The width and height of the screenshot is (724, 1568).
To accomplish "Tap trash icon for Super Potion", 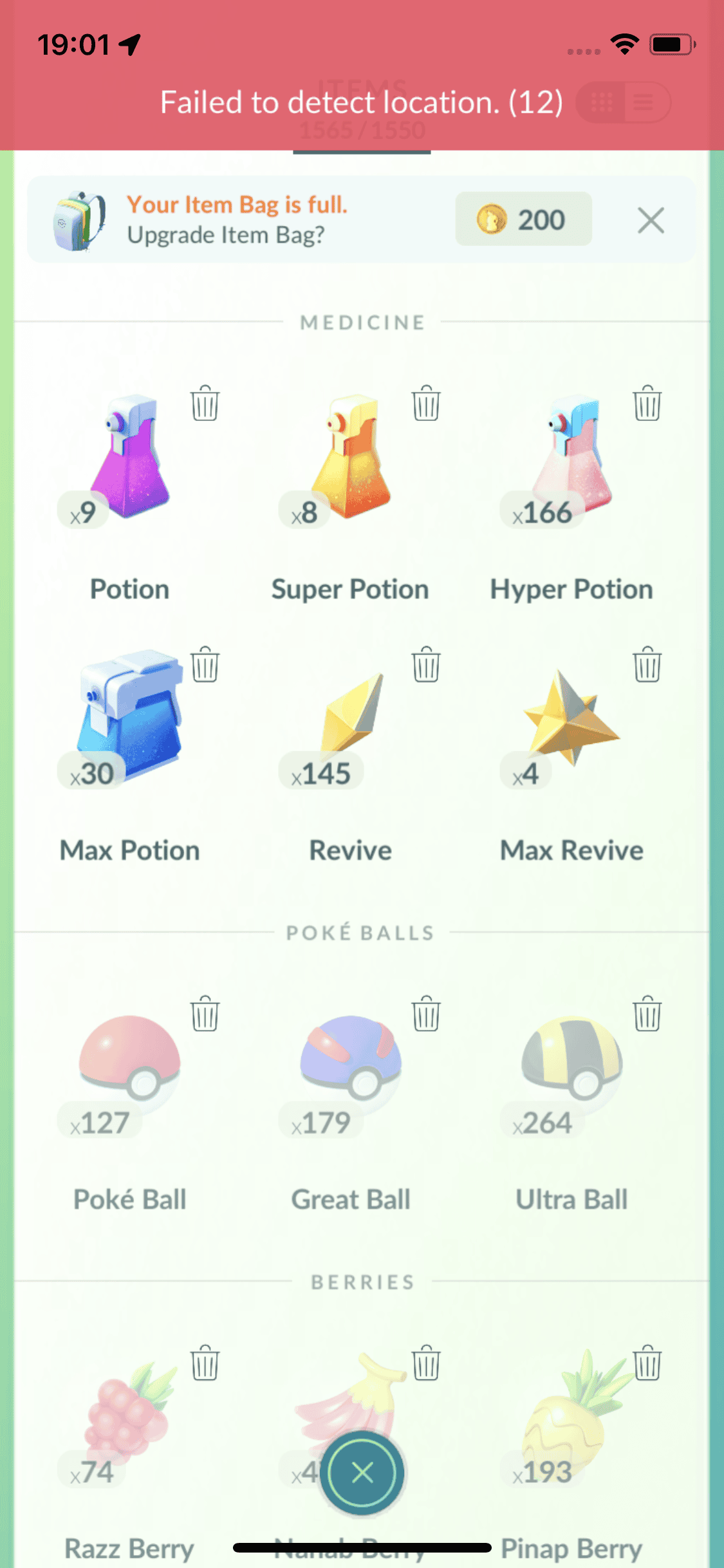I will [426, 404].
